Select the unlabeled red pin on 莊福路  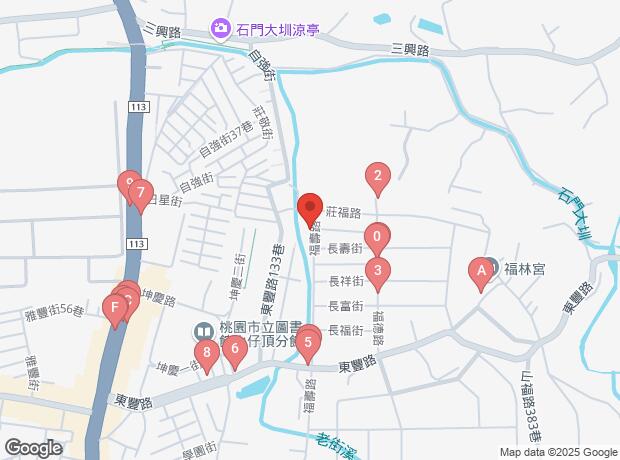coord(309,207)
